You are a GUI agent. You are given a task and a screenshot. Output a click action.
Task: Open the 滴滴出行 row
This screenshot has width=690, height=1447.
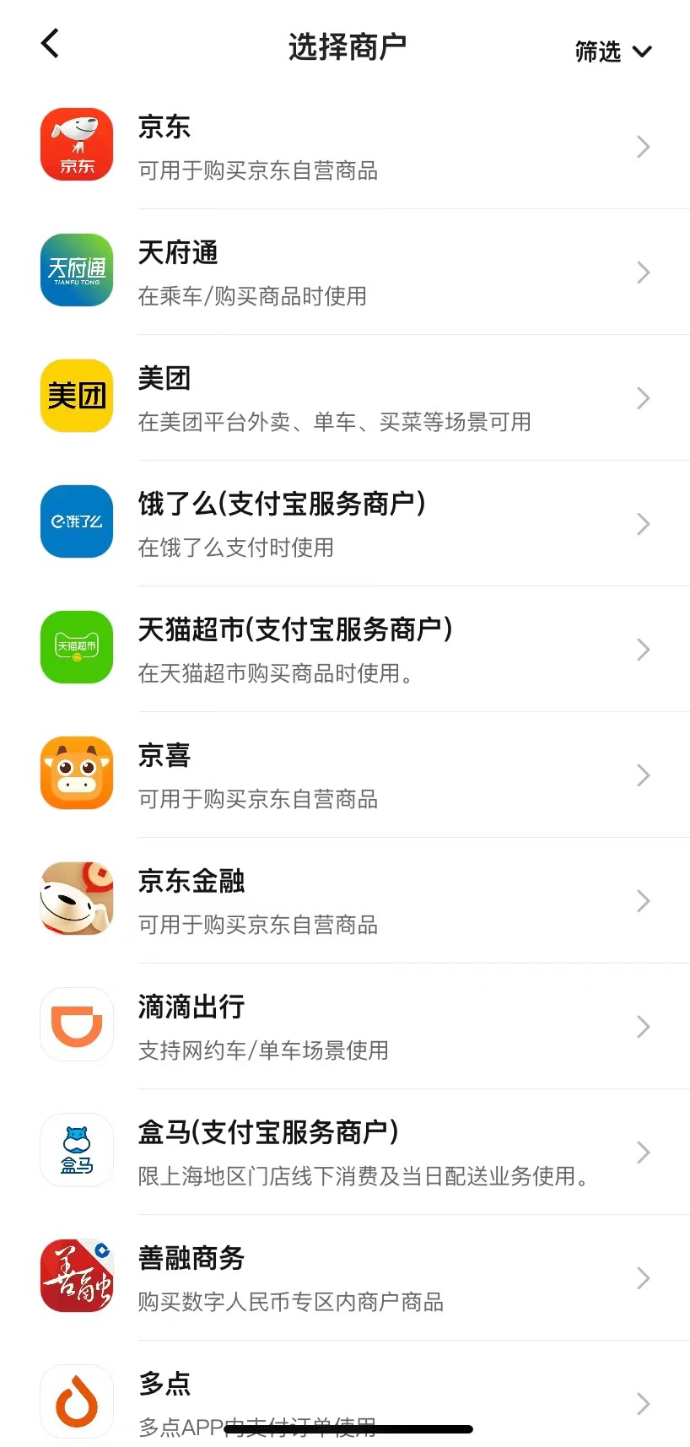345,1026
